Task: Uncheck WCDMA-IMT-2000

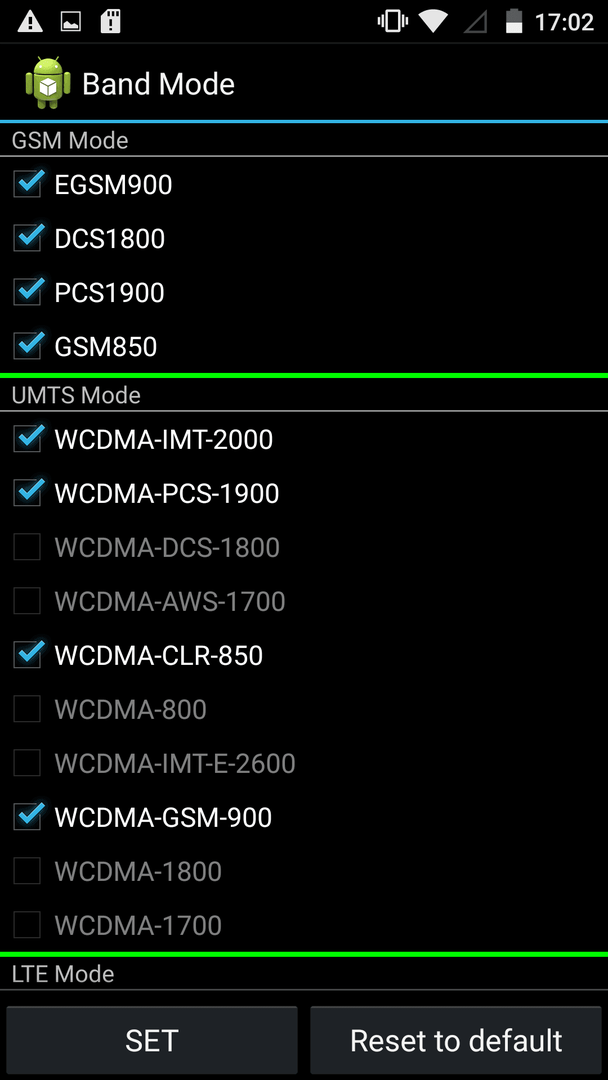Action: [28, 439]
